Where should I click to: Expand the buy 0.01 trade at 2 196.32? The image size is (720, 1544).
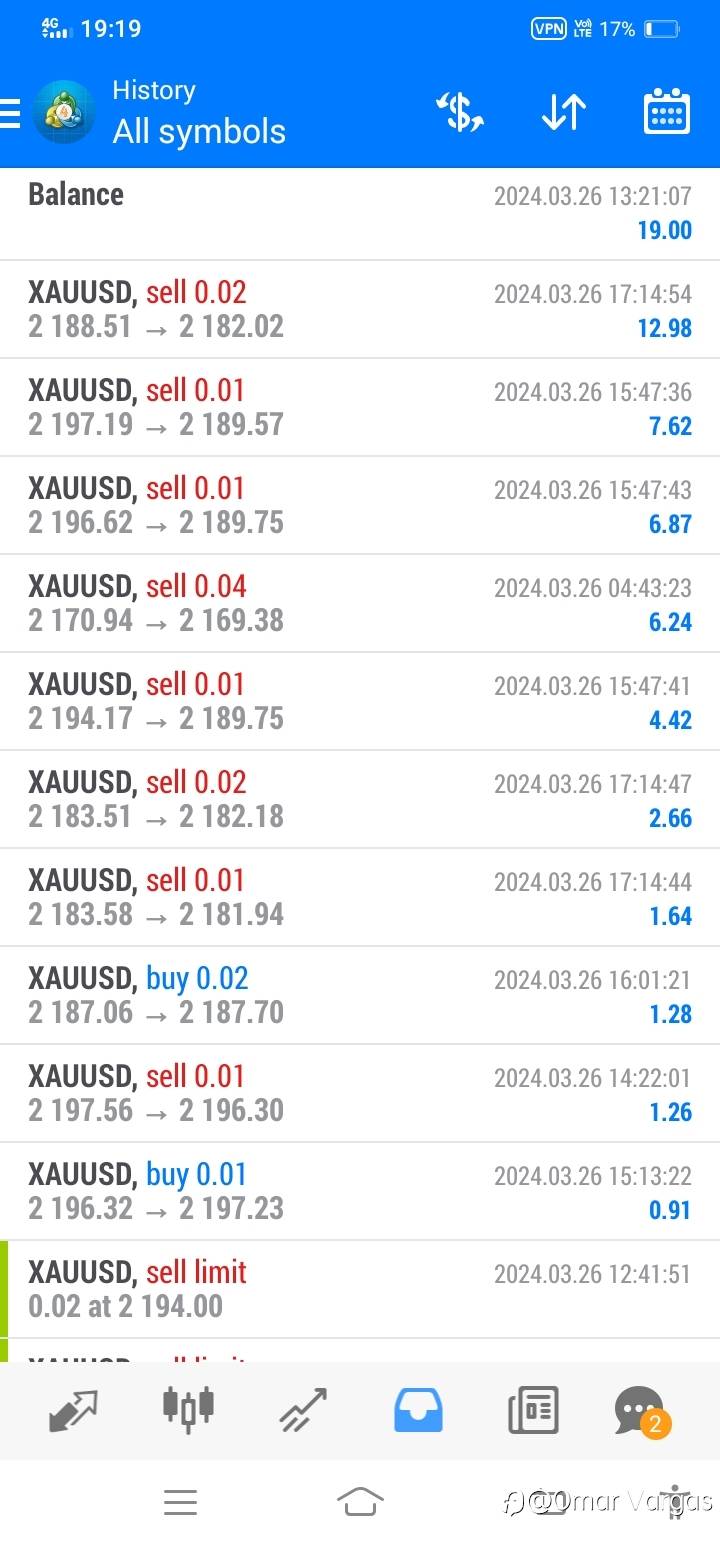point(360,1191)
